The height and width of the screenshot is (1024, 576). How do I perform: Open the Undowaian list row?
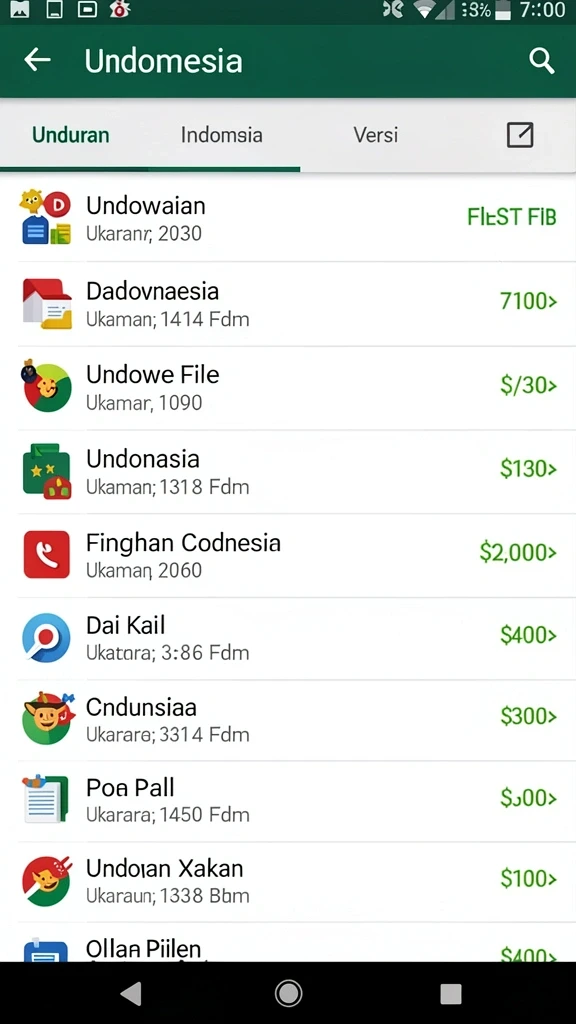[288, 219]
